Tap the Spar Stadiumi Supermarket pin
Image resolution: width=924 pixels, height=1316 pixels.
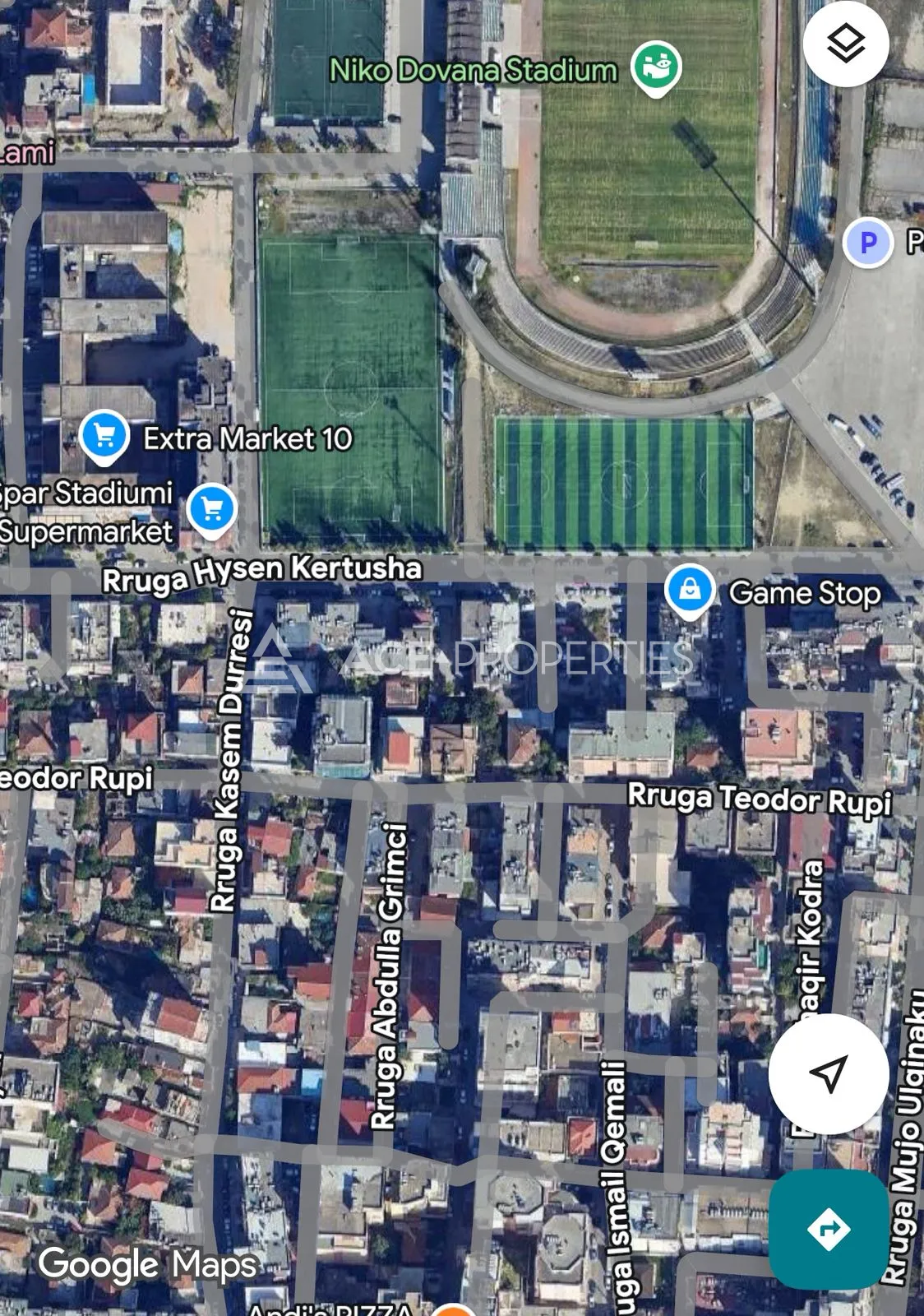(x=211, y=509)
